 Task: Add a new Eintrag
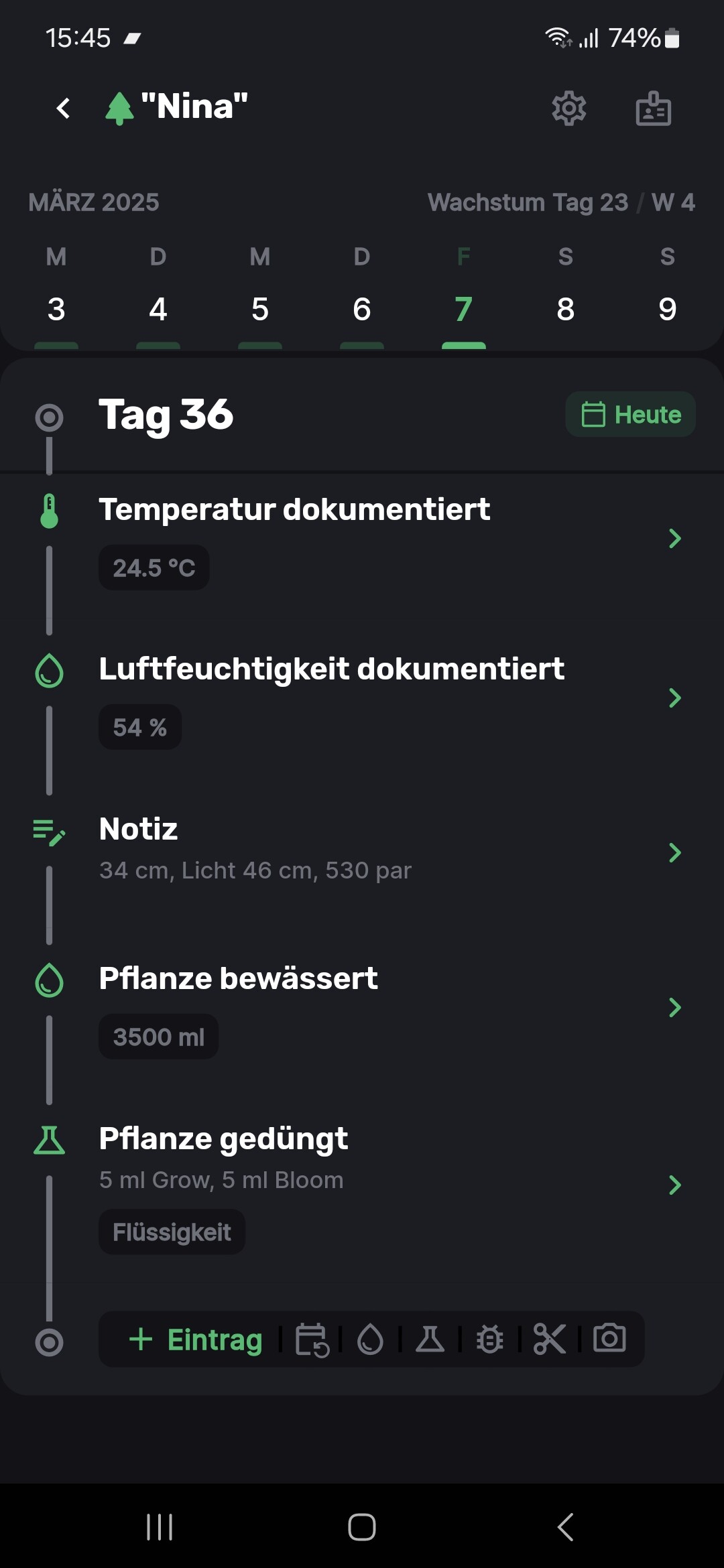(x=196, y=1340)
